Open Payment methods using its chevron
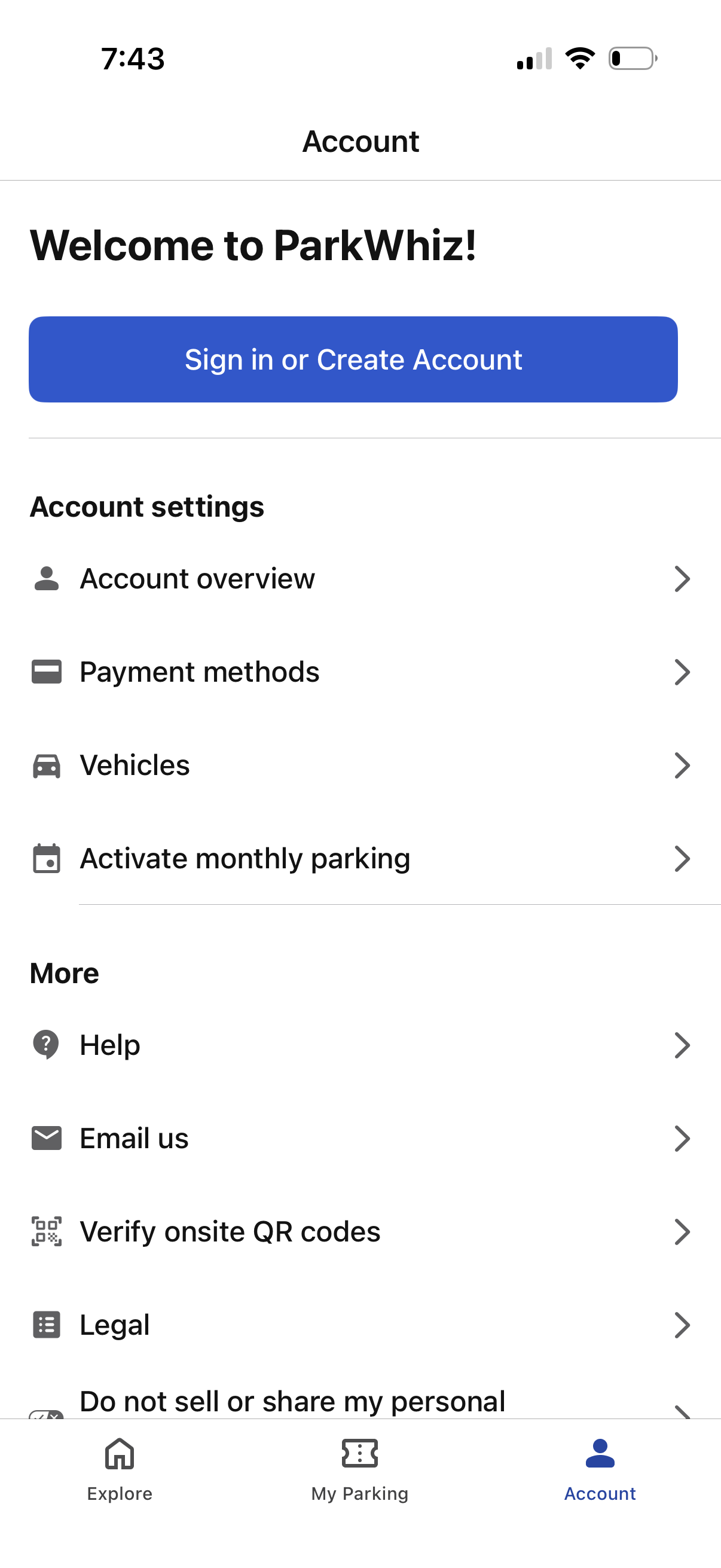 pyautogui.click(x=682, y=672)
